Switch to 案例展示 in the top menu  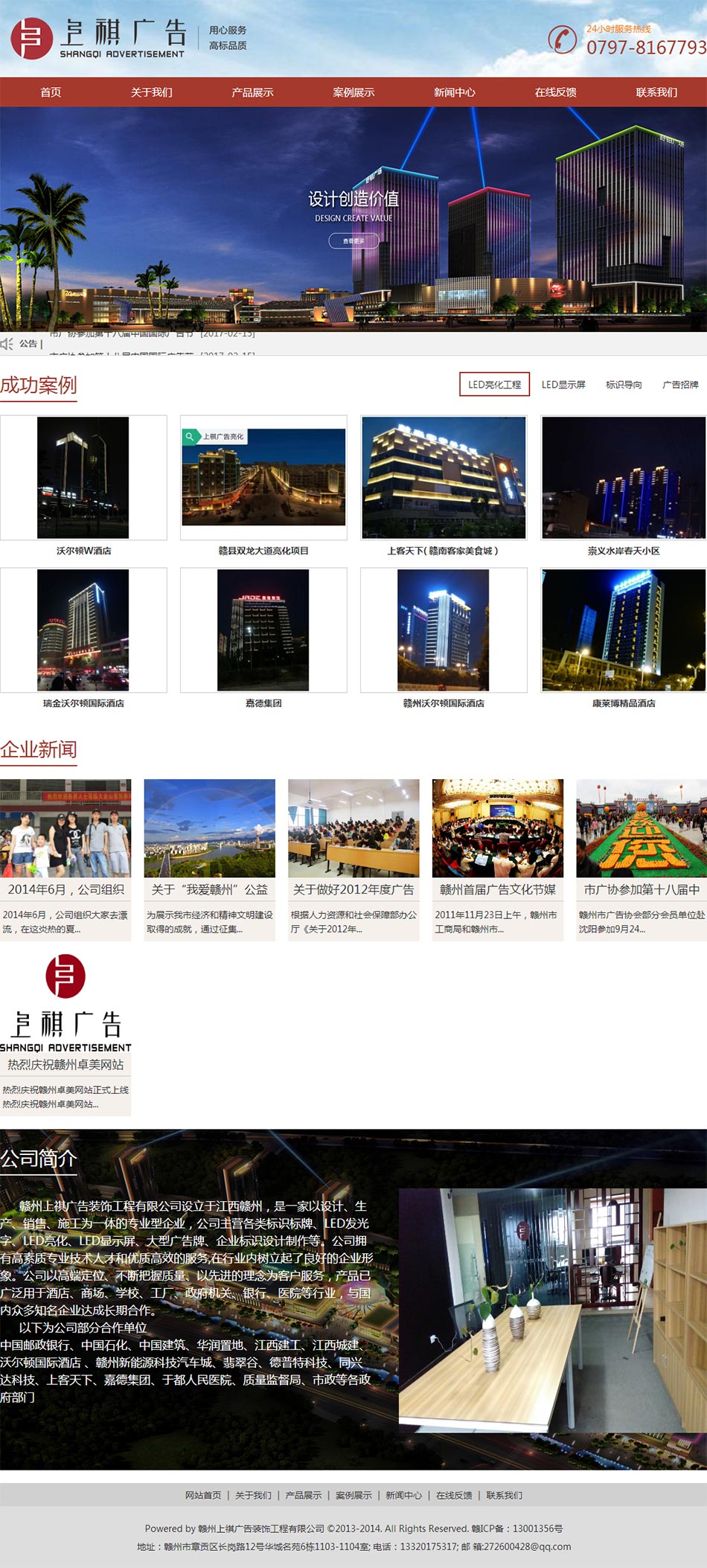click(353, 92)
